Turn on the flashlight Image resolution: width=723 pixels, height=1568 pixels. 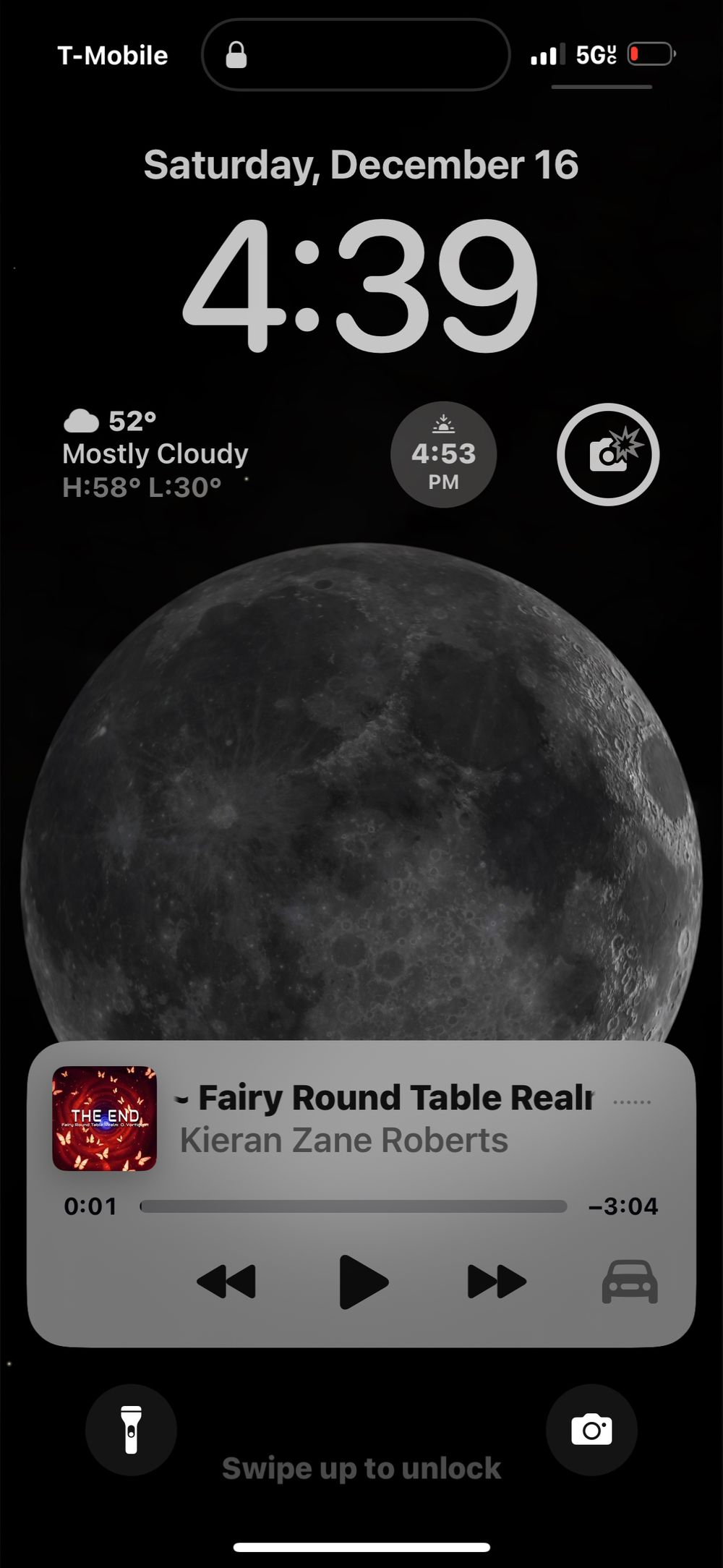(131, 1430)
